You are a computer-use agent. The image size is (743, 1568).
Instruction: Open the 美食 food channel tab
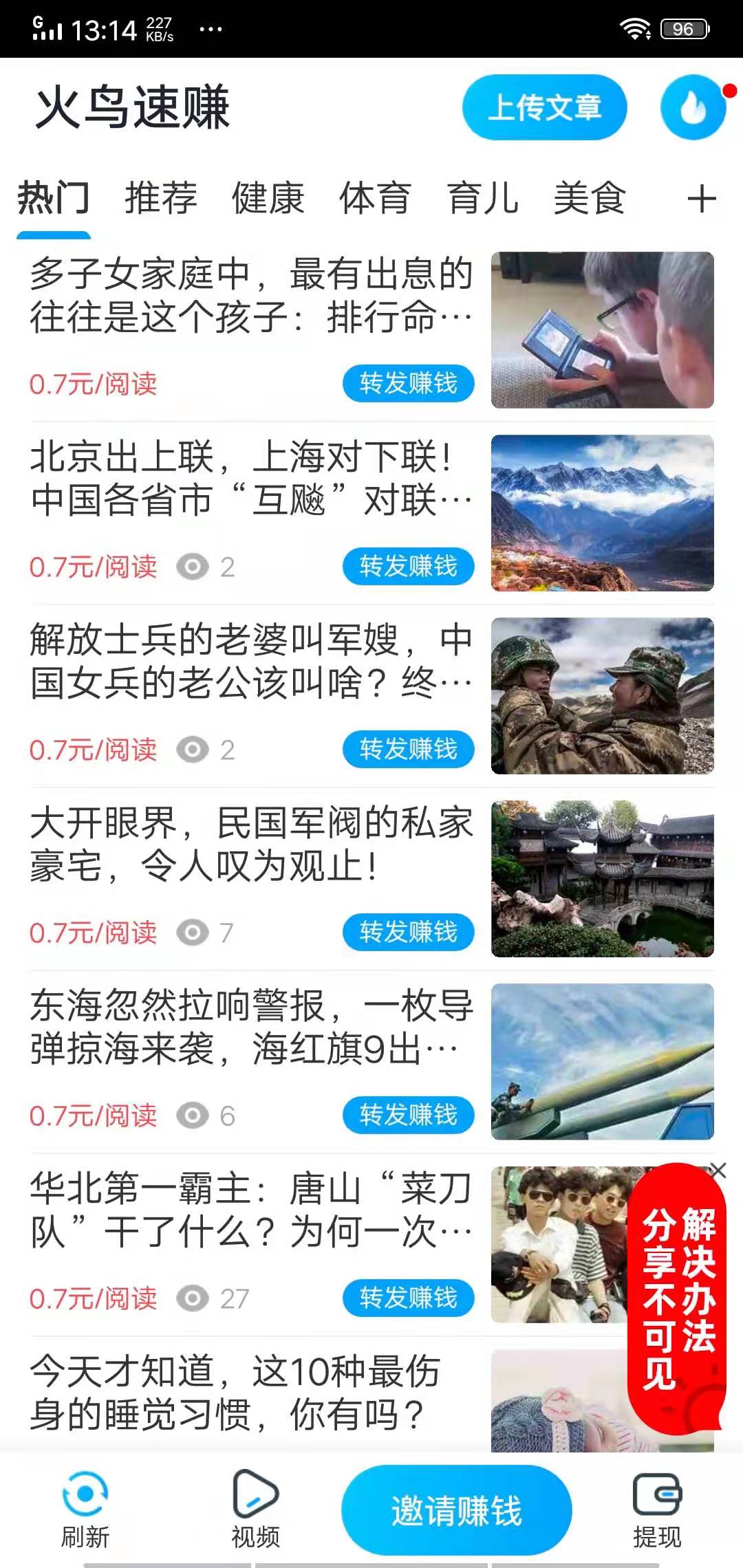coord(589,198)
